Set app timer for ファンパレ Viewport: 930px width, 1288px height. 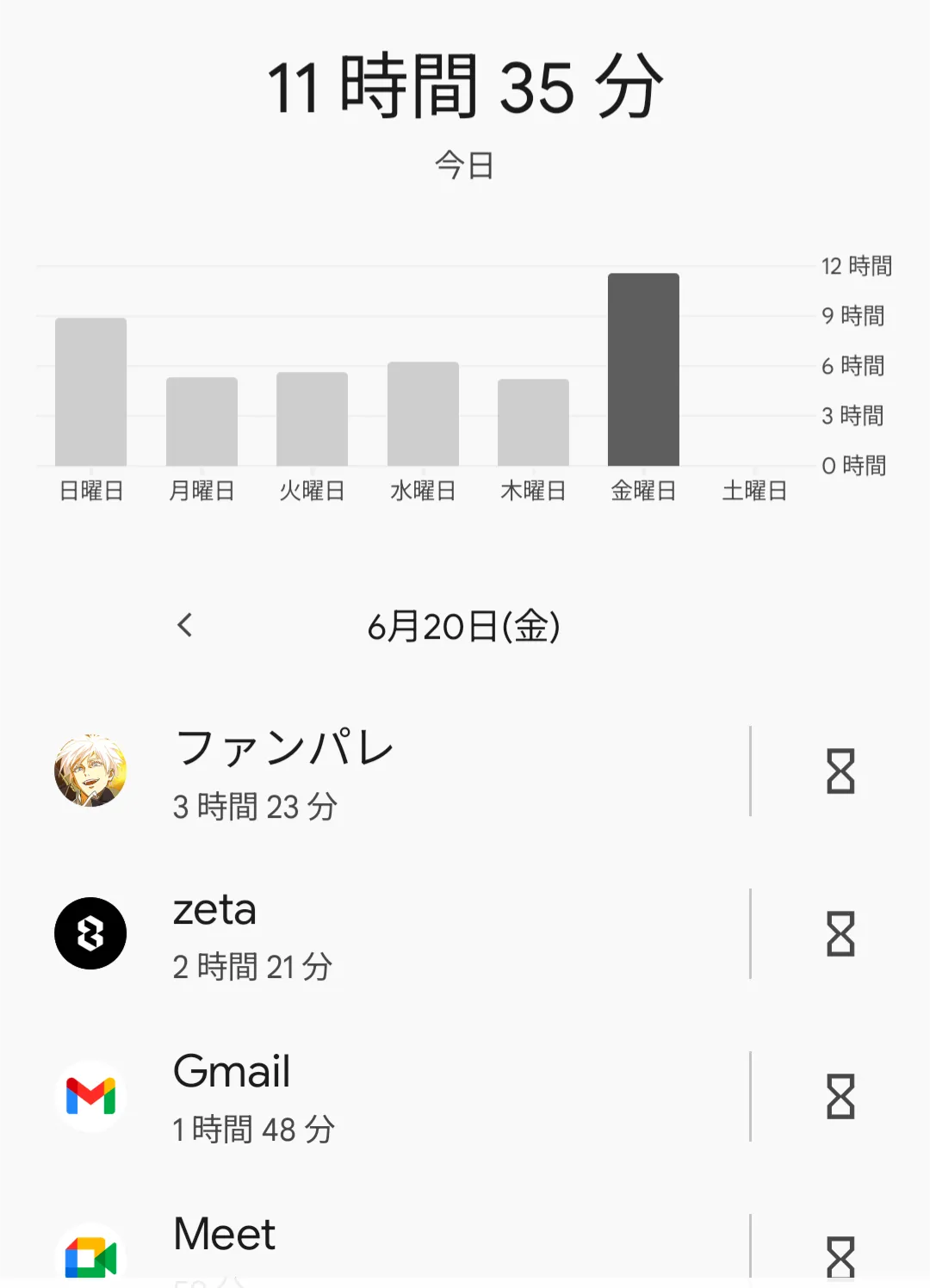pos(840,771)
